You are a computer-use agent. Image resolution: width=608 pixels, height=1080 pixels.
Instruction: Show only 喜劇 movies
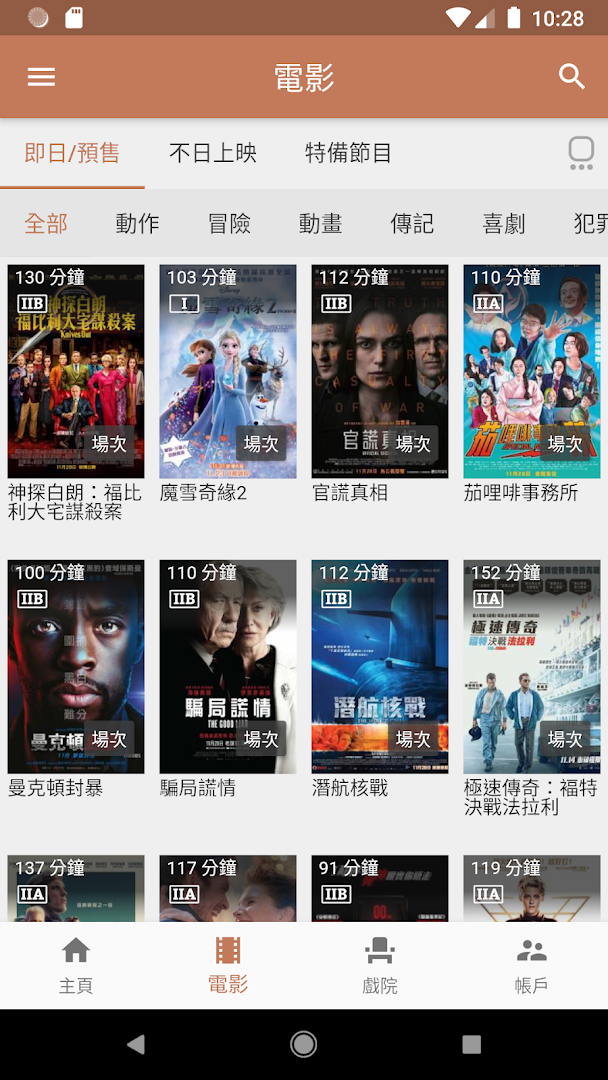[x=504, y=224]
